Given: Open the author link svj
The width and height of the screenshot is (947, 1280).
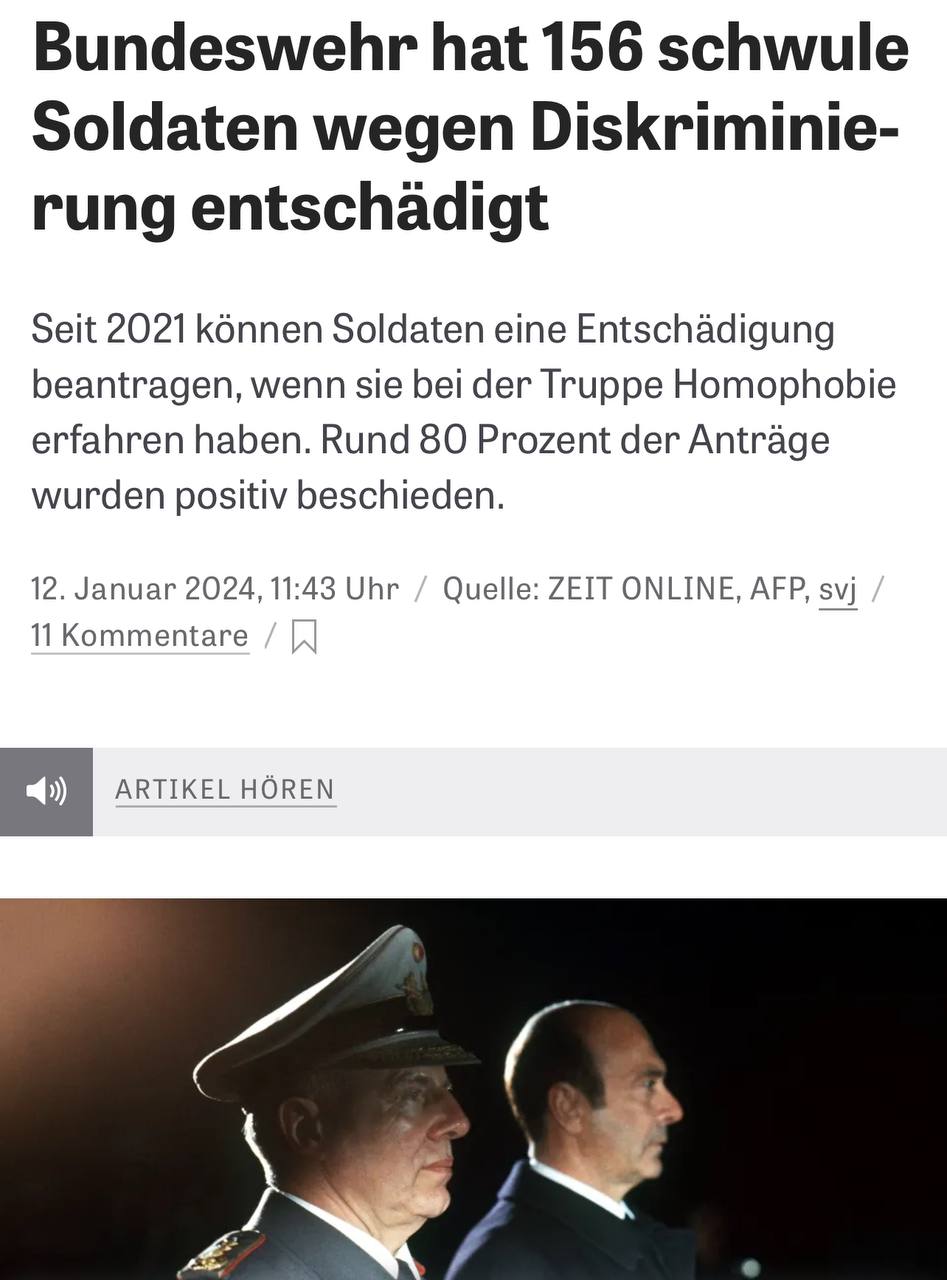Looking at the screenshot, I should 837,589.
